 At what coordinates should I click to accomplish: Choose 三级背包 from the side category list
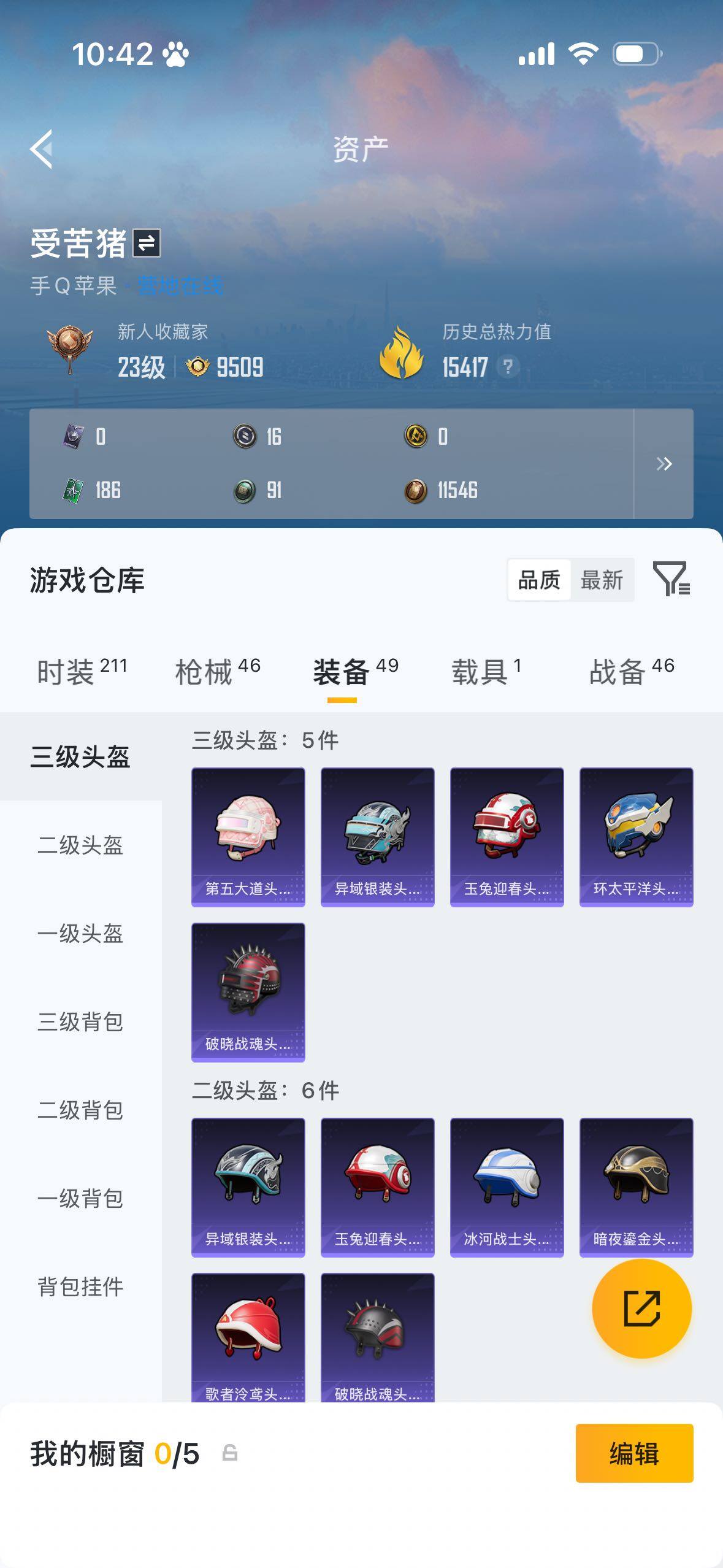pyautogui.click(x=80, y=1022)
